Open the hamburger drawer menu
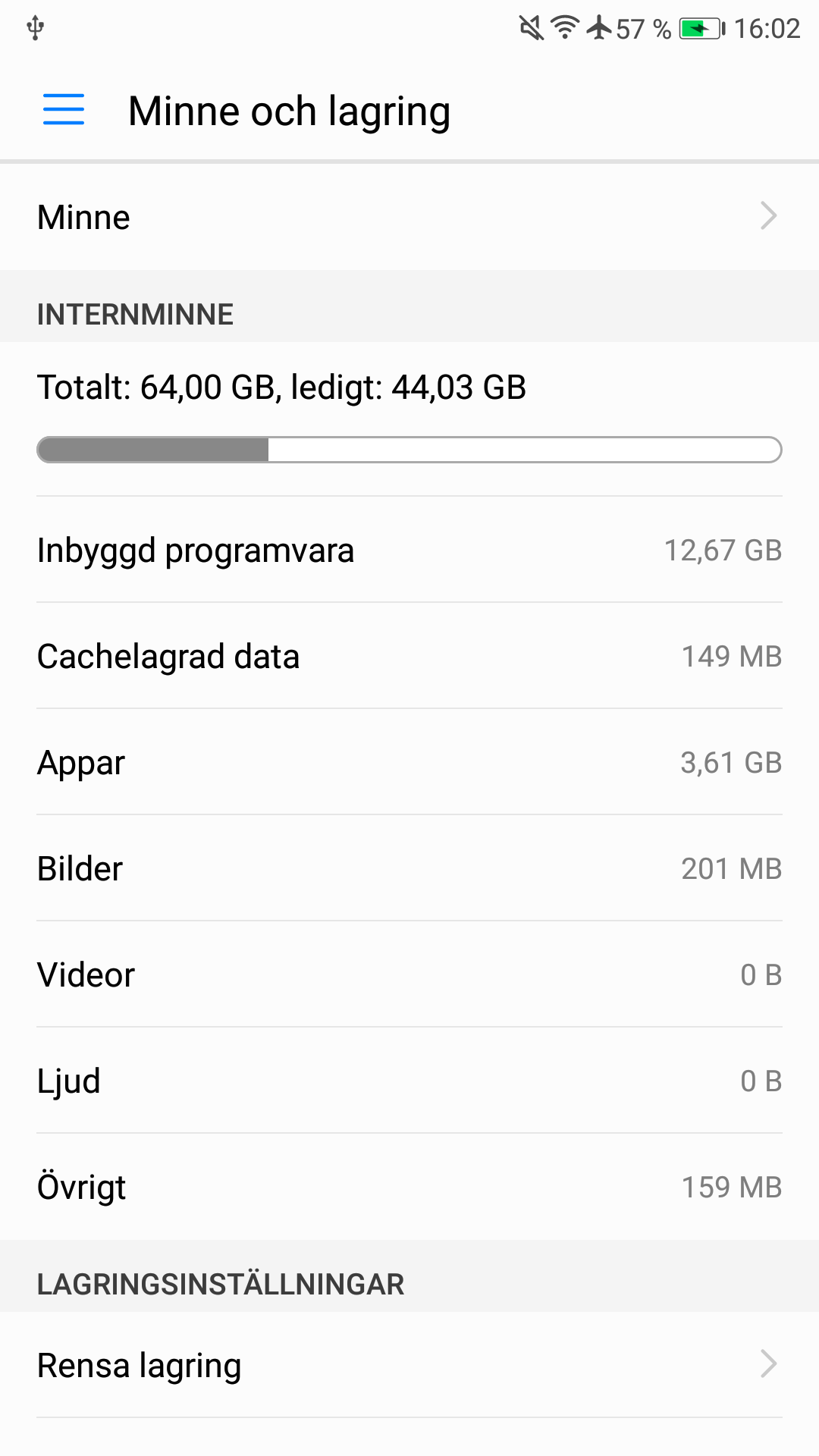Image resolution: width=819 pixels, height=1456 pixels. 64,109
